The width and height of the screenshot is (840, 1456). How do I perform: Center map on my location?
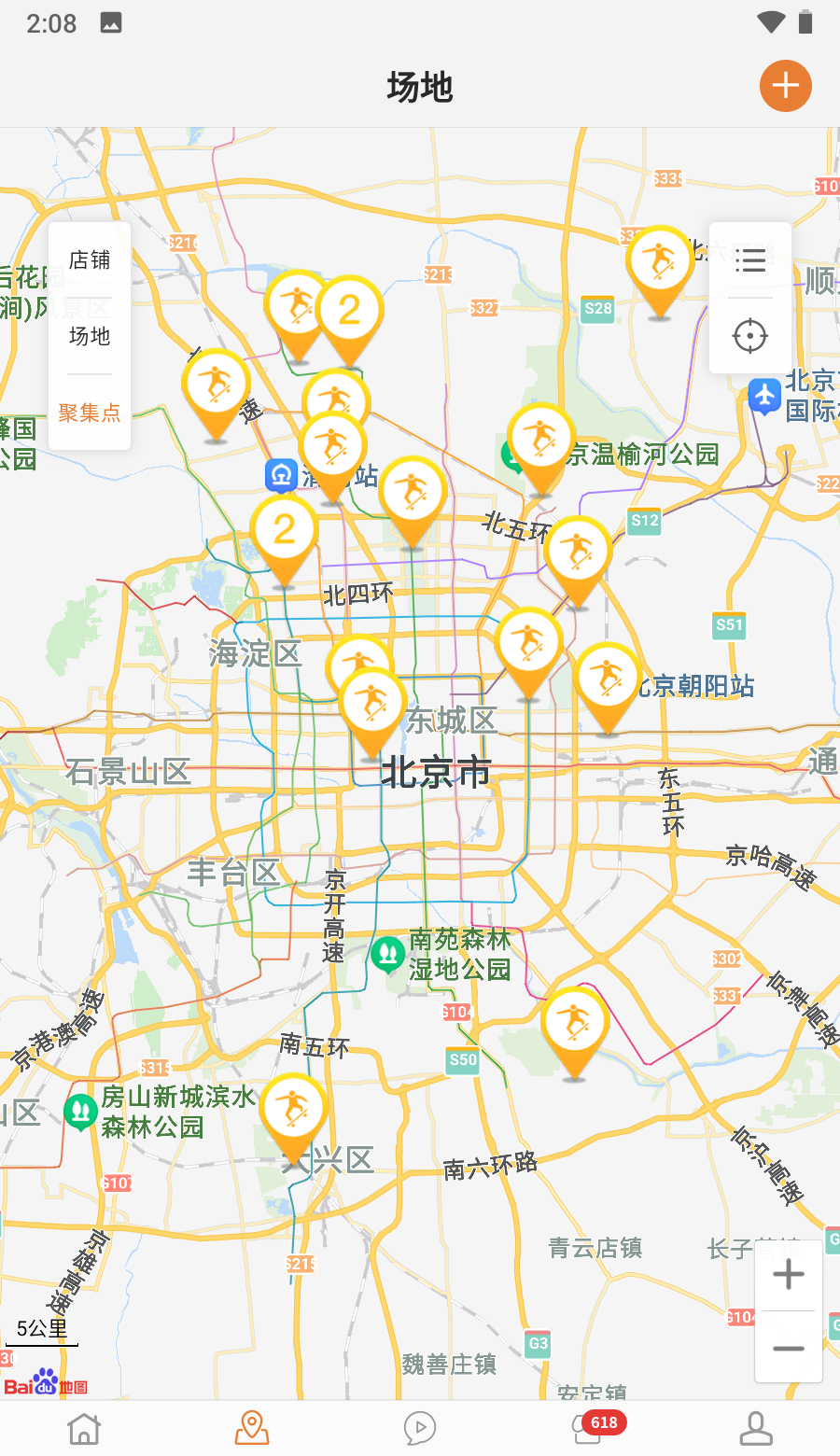(x=749, y=336)
